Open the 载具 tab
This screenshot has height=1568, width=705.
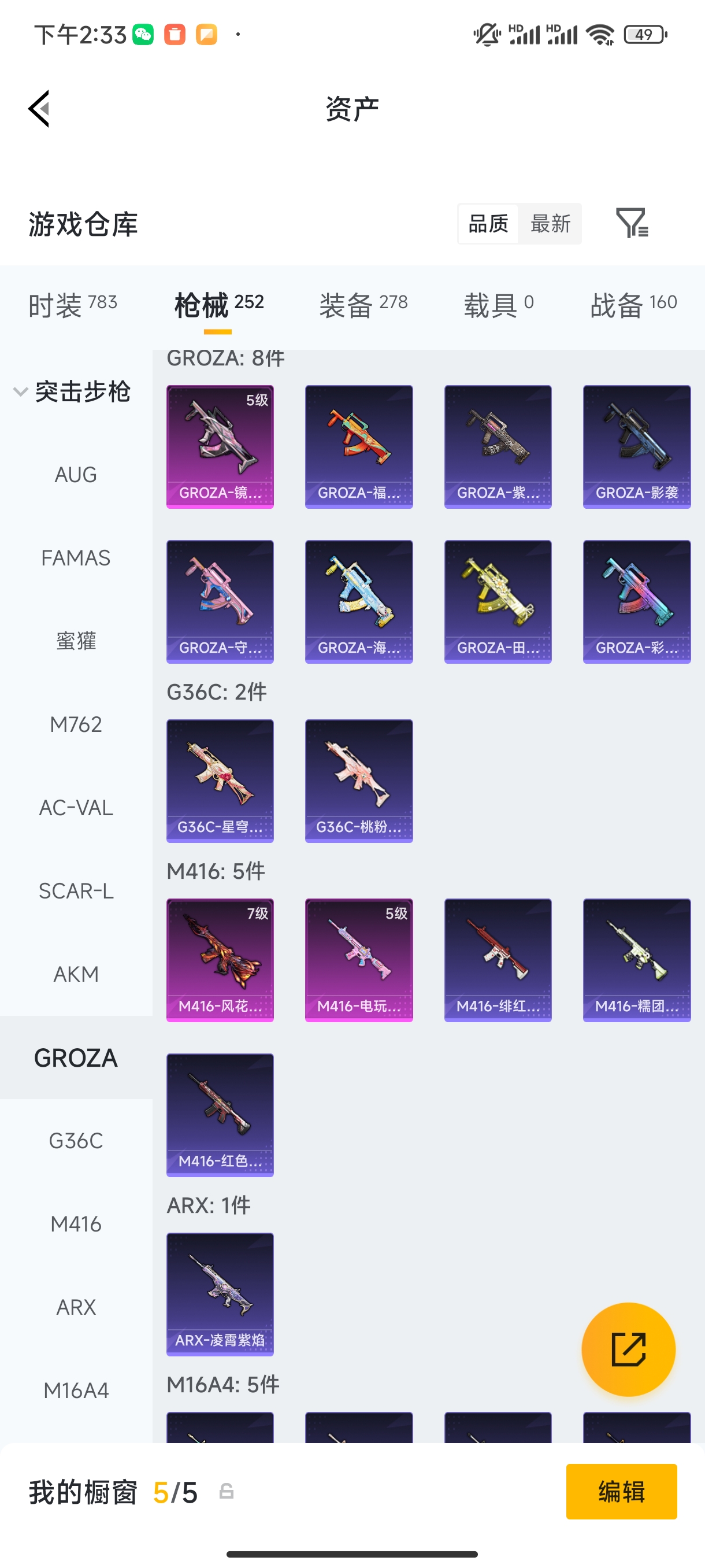pyautogui.click(x=498, y=304)
